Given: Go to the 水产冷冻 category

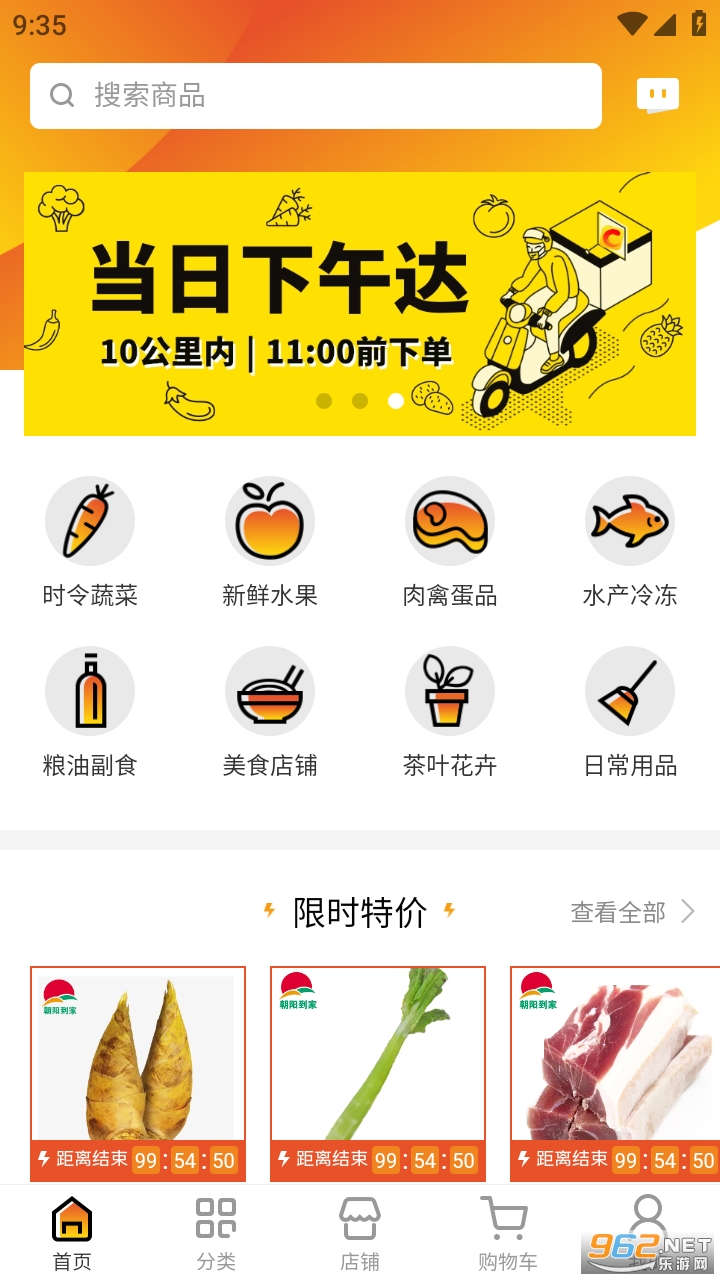Looking at the screenshot, I should click(630, 540).
